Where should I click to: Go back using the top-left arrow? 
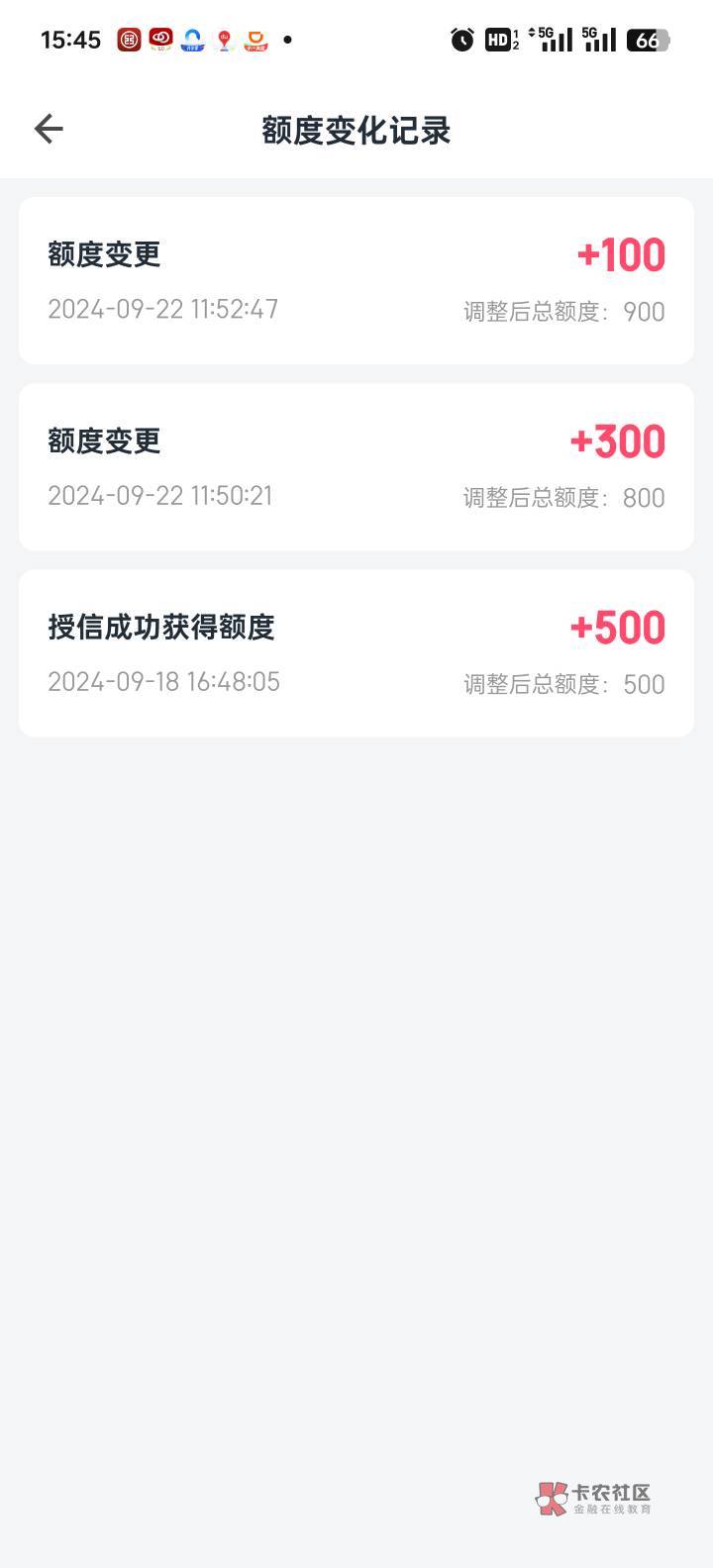[x=49, y=129]
